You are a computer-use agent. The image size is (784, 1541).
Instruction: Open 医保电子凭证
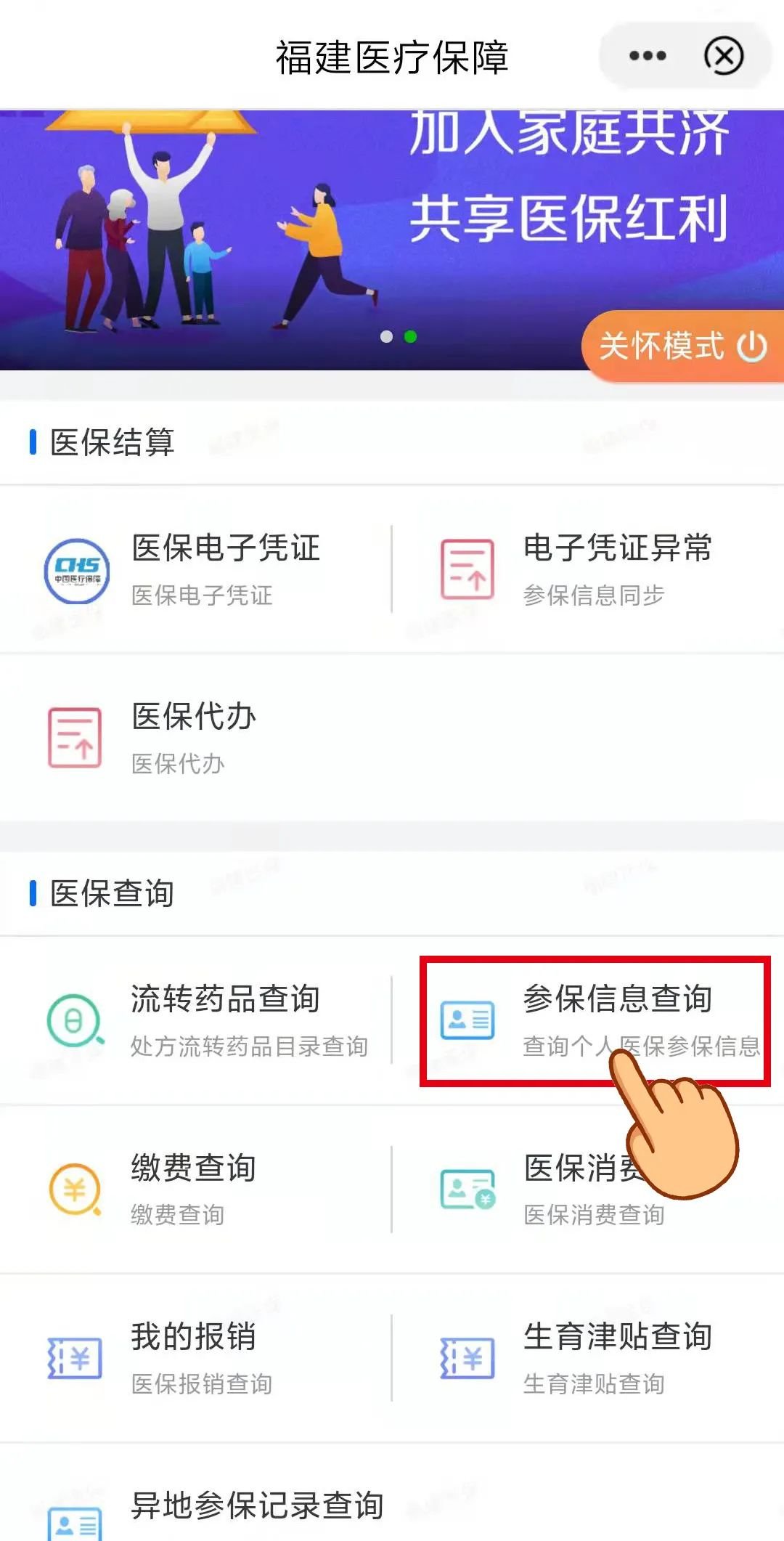coord(196,569)
